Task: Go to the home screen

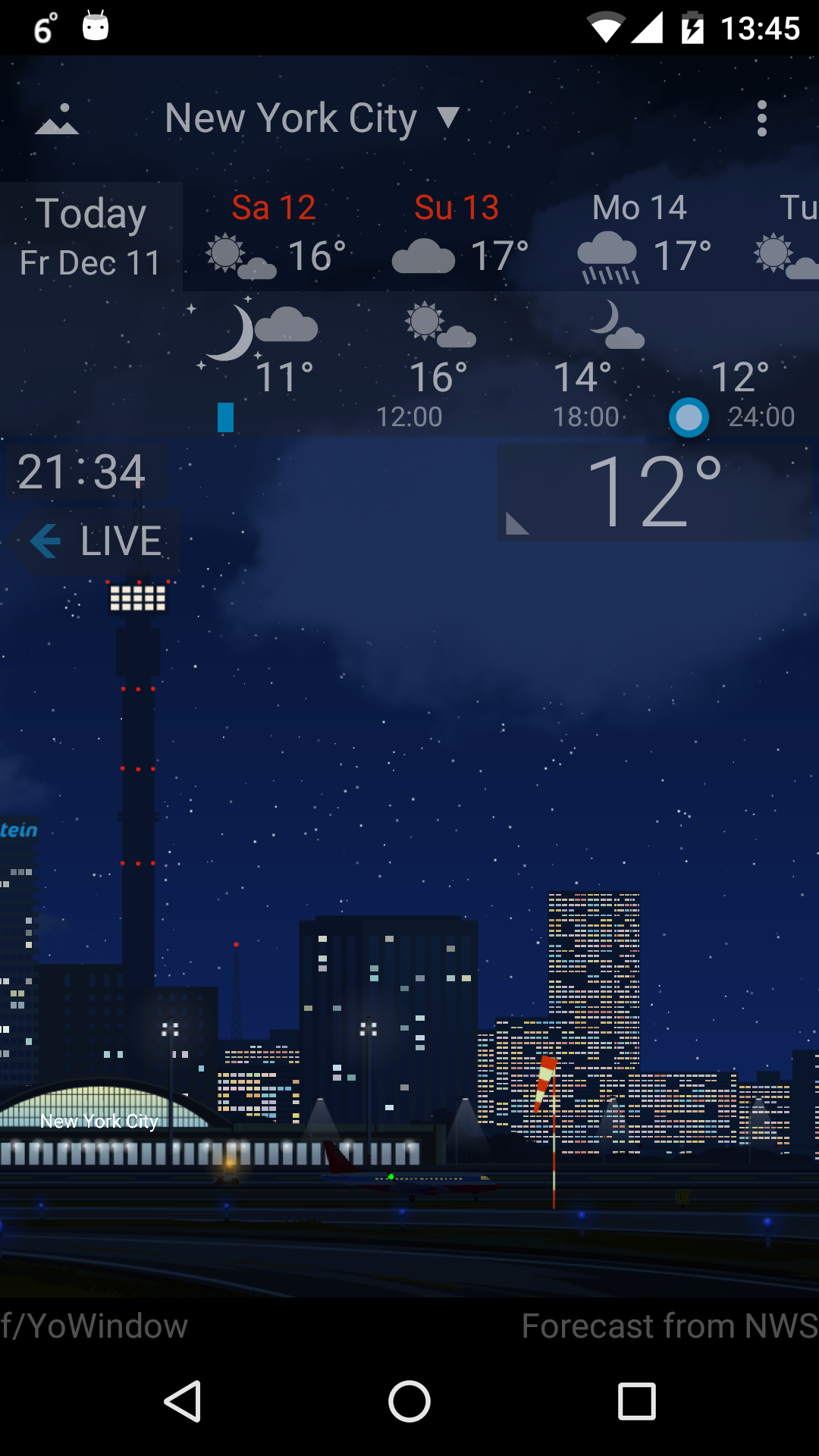Action: pos(409,1401)
